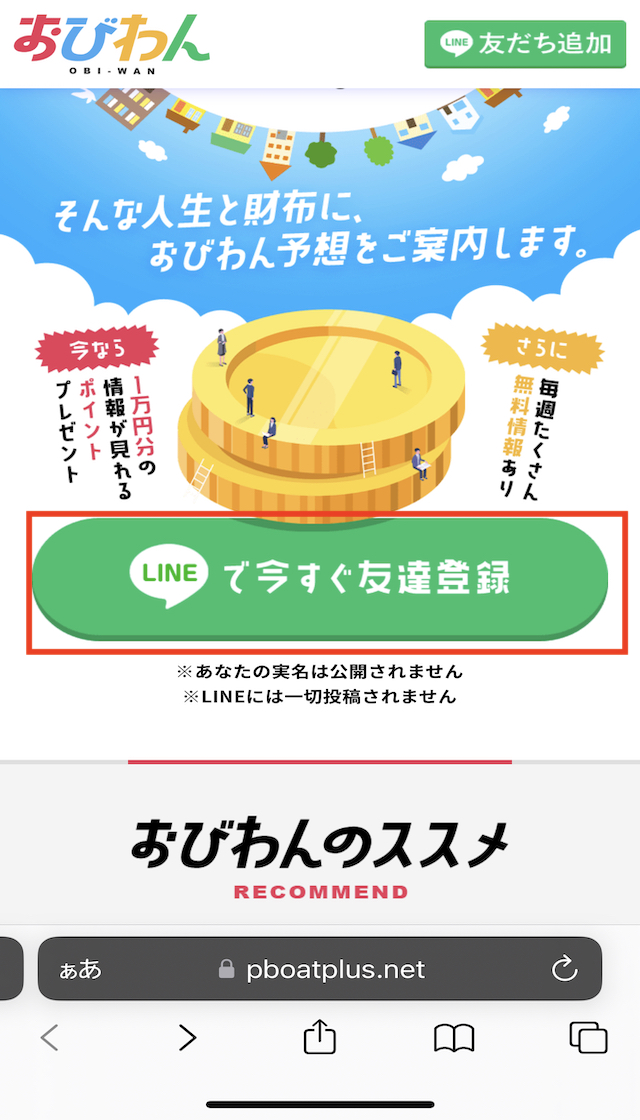Open Safari bookmarks
The width and height of the screenshot is (640, 1120).
pos(454,1038)
